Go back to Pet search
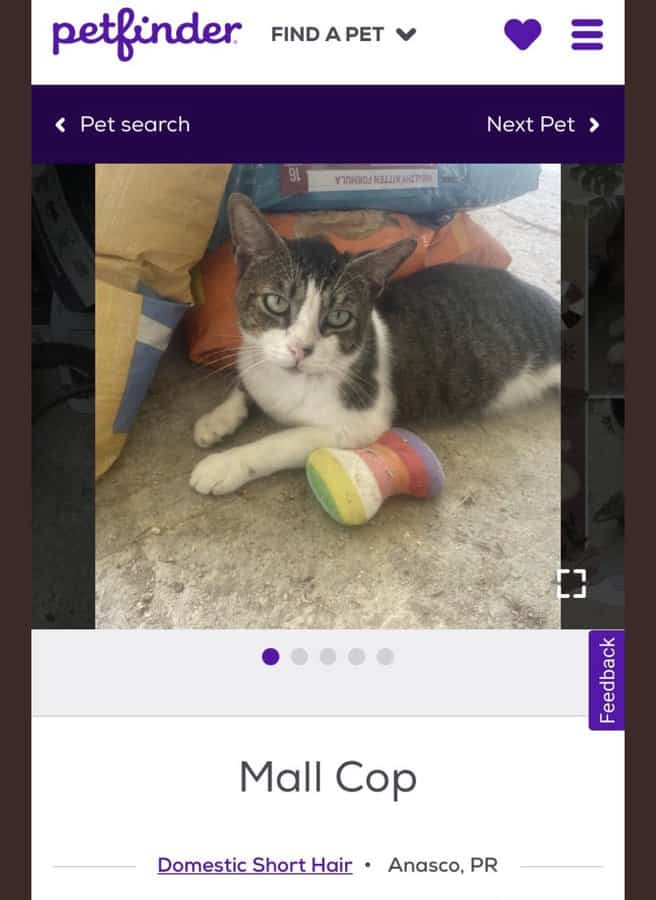This screenshot has height=900, width=656. (x=122, y=125)
